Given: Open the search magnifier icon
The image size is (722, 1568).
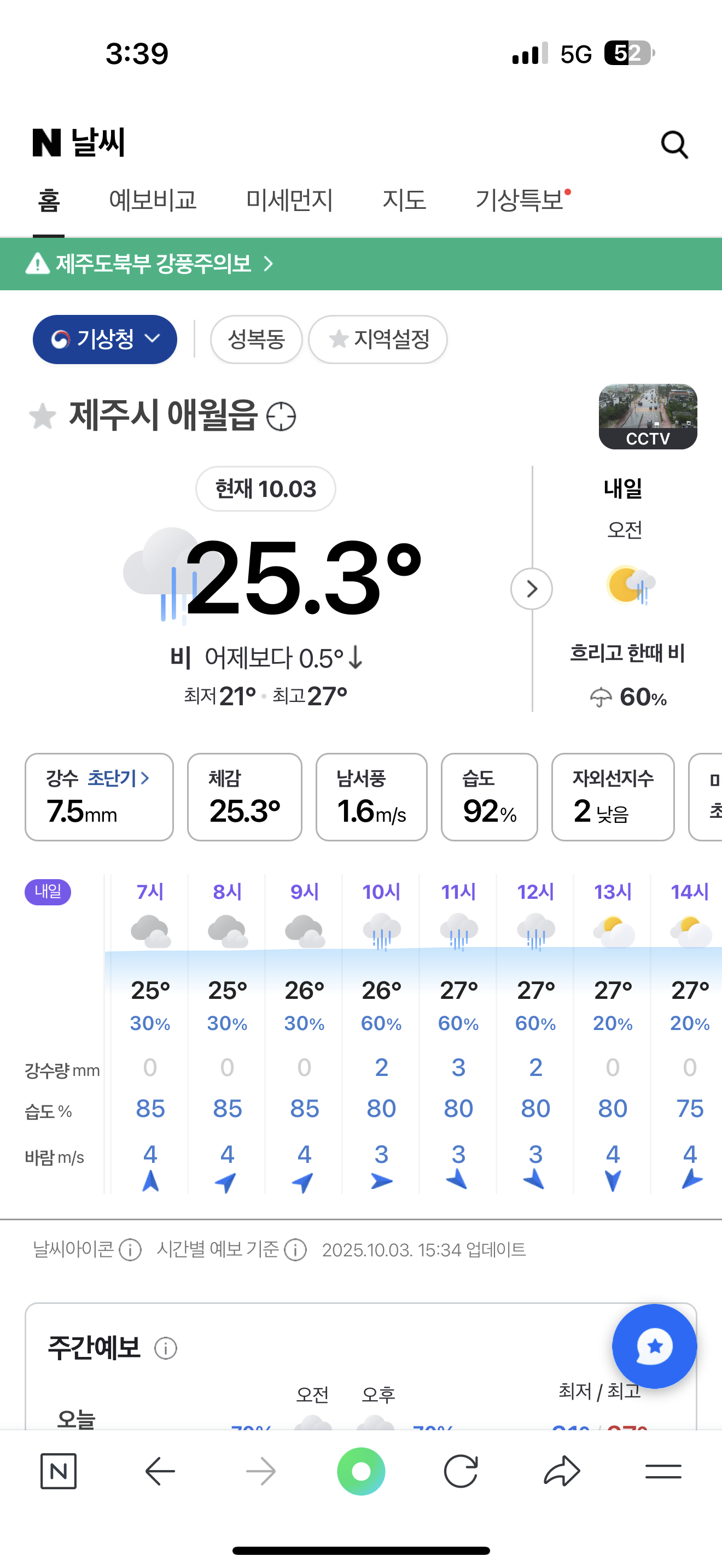Looking at the screenshot, I should coord(674,145).
